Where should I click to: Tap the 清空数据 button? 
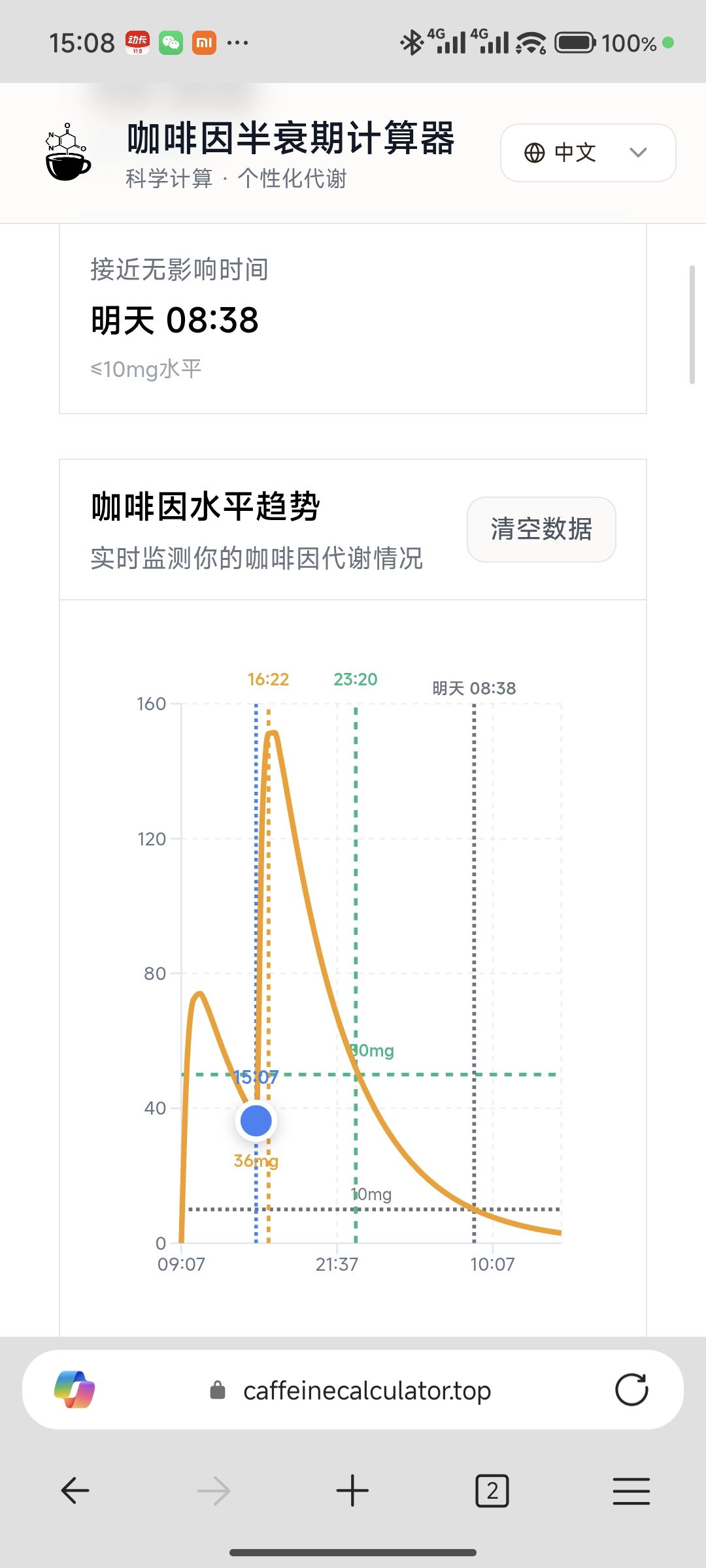541,529
